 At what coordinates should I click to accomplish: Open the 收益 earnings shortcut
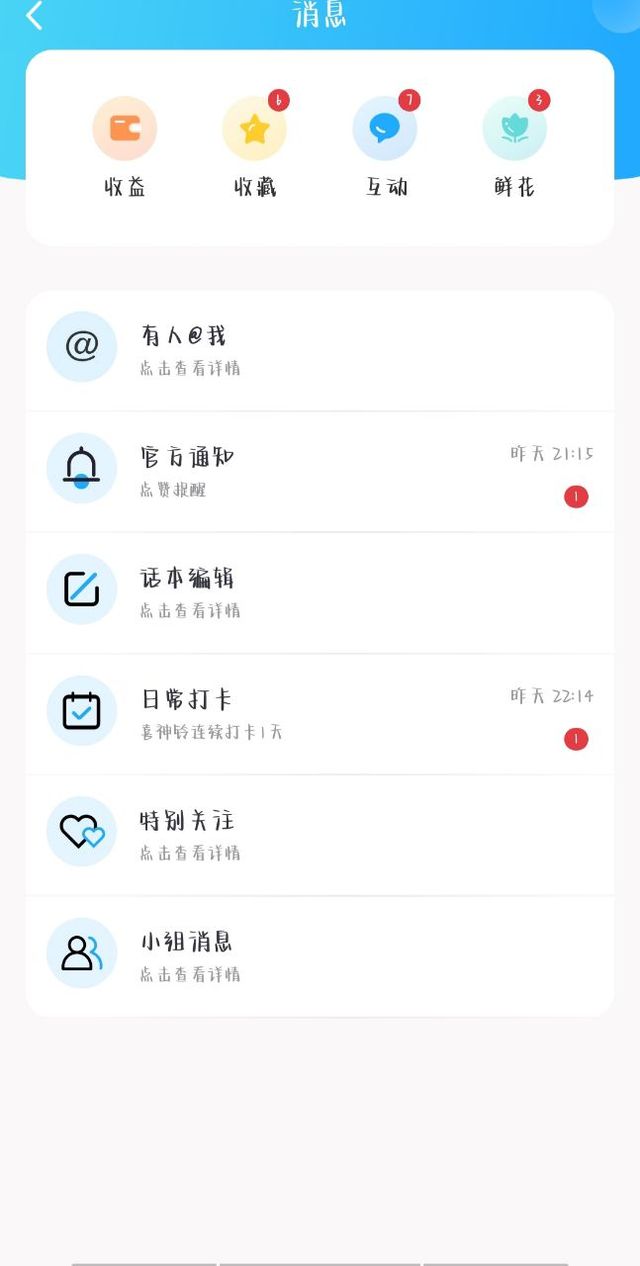125,148
